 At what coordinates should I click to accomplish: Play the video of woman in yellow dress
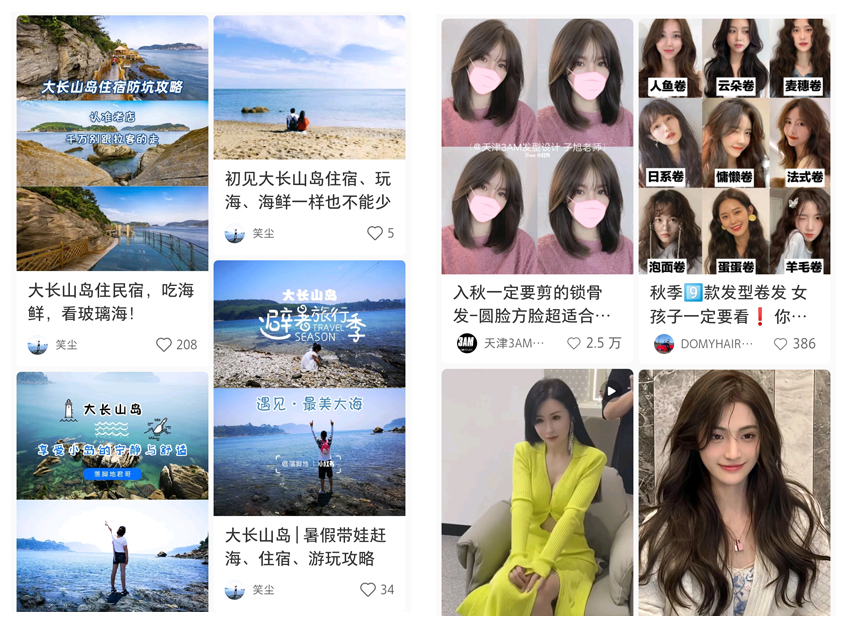pos(537,492)
